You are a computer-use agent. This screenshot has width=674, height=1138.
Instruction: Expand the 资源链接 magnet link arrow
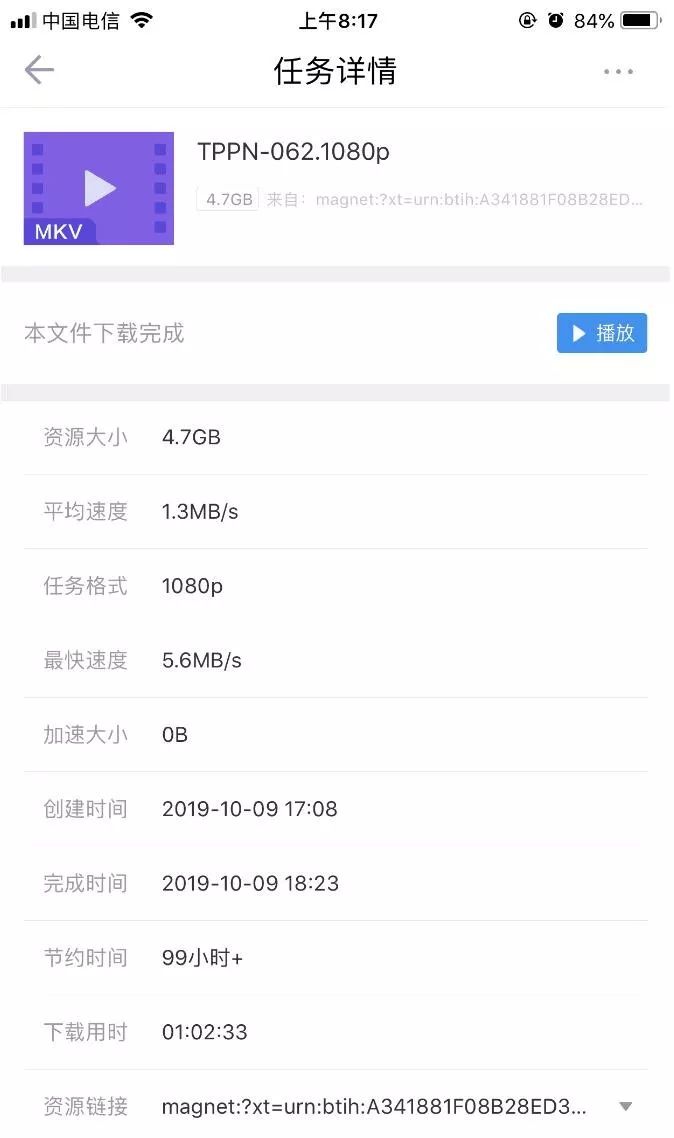626,1106
